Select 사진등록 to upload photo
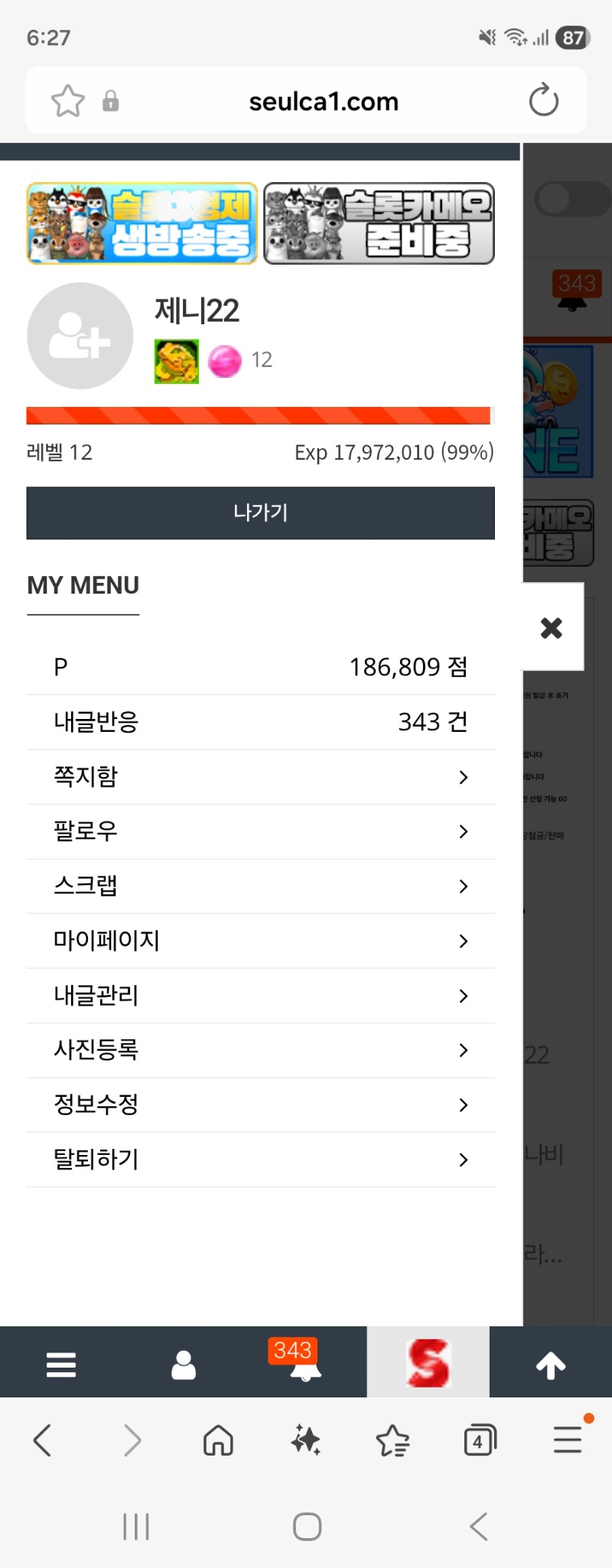 coord(260,1050)
